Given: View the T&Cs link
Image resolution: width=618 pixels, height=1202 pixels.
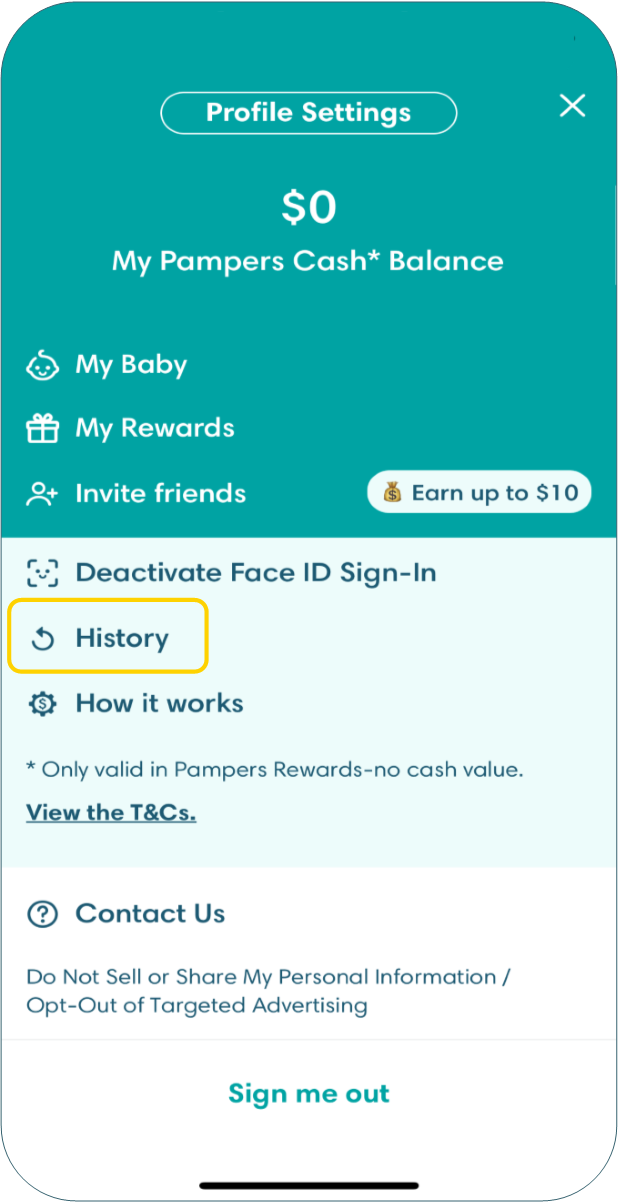Looking at the screenshot, I should coord(111,812).
